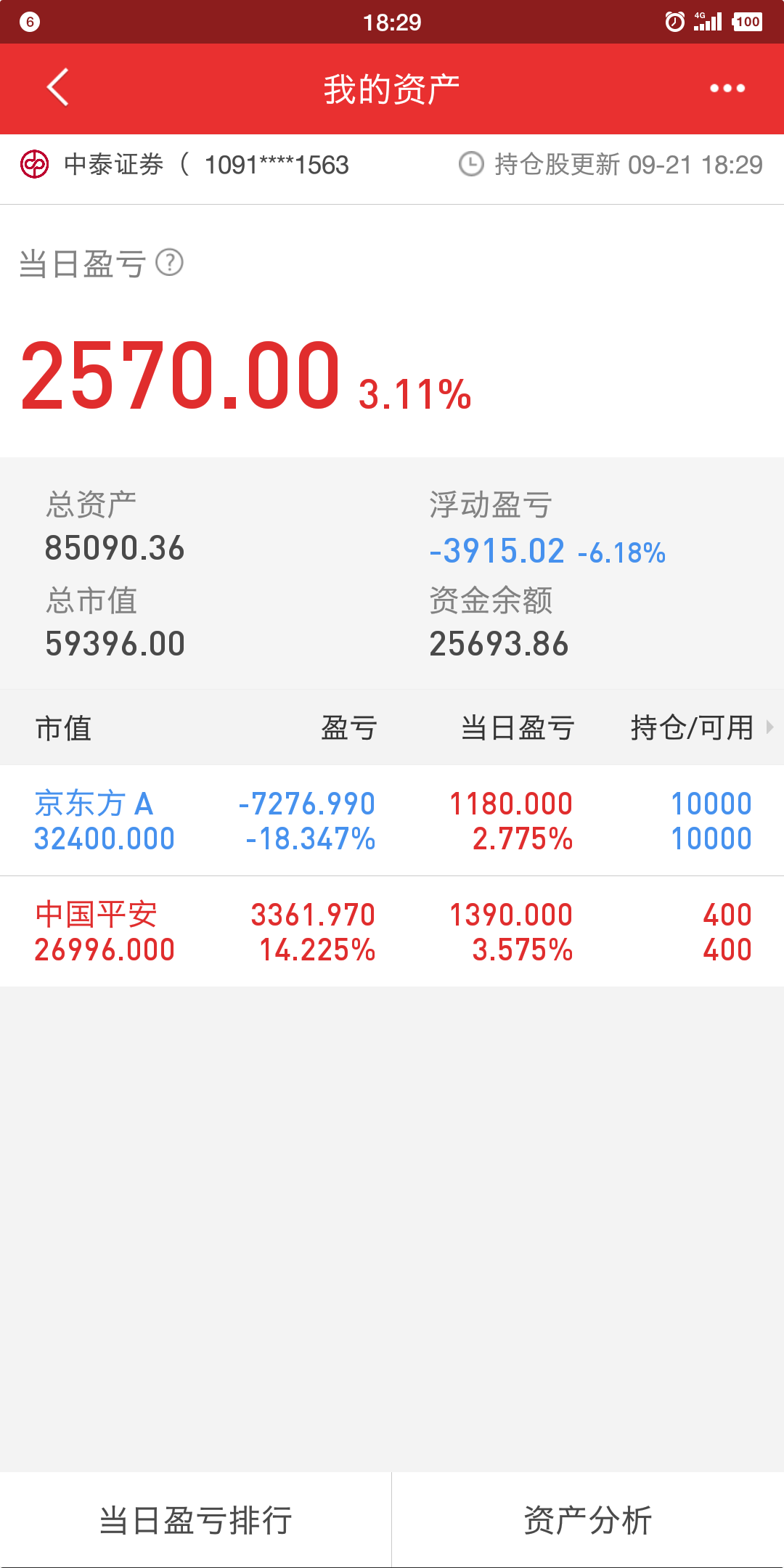Viewport: 784px width, 1568px height.
Task: Expand more columns arrow beside 持仓/可用
Action: 769,727
